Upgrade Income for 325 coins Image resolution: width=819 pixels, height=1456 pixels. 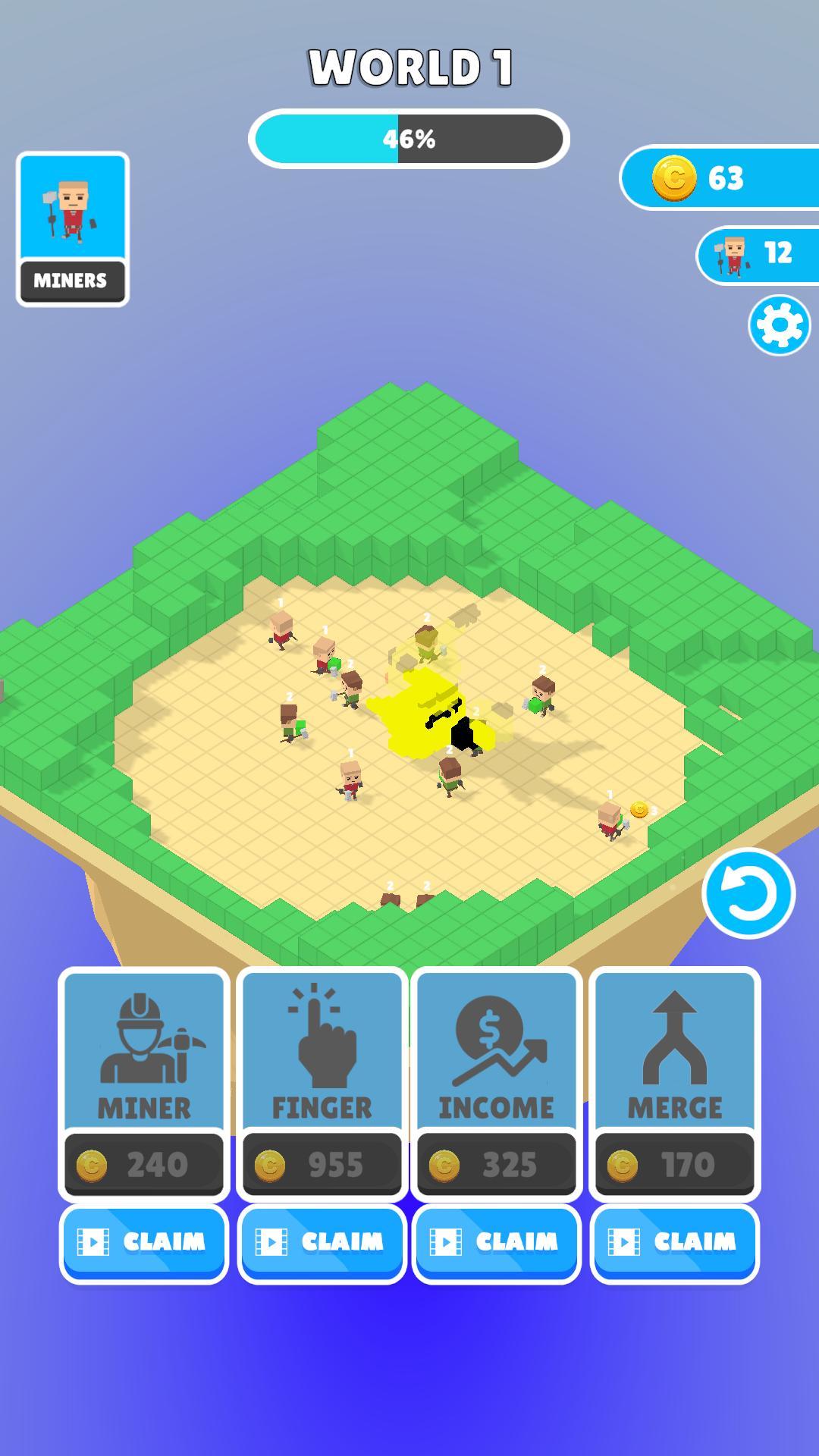497,1083
